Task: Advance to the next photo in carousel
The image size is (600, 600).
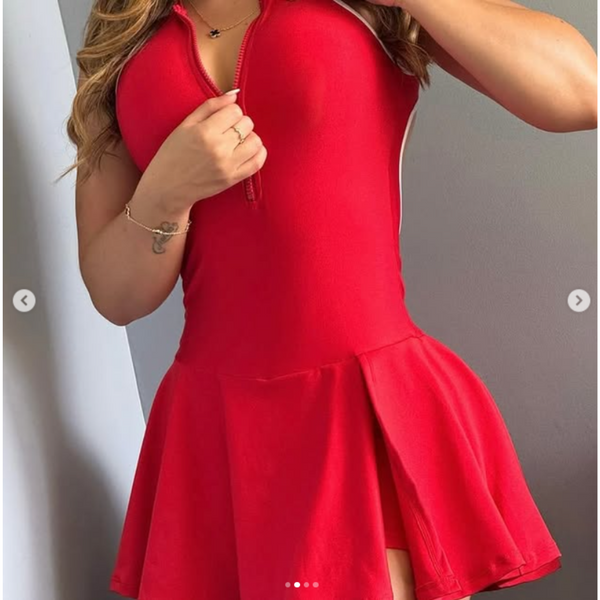Action: tap(578, 300)
